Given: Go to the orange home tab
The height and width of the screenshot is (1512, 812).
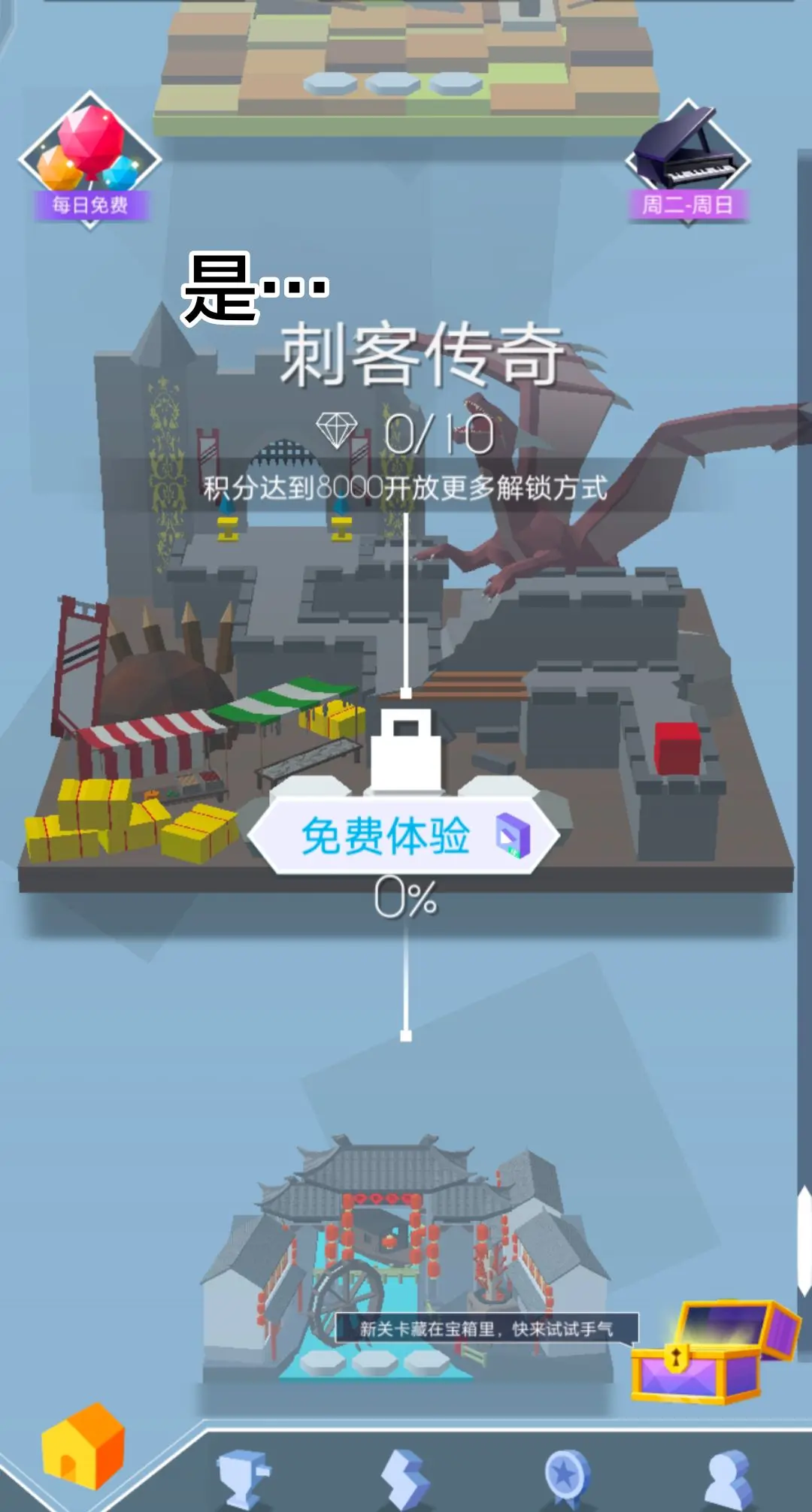Looking at the screenshot, I should click(83, 1447).
